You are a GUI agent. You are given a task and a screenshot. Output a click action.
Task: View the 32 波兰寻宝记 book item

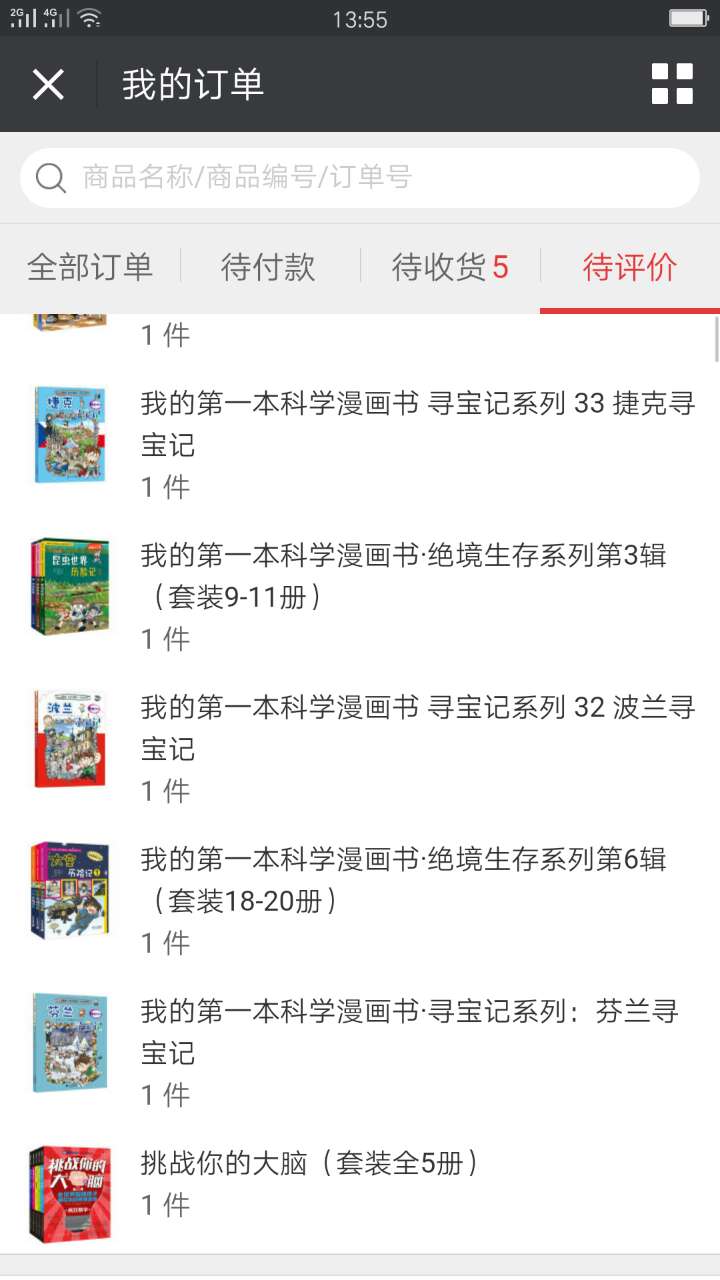(417, 729)
